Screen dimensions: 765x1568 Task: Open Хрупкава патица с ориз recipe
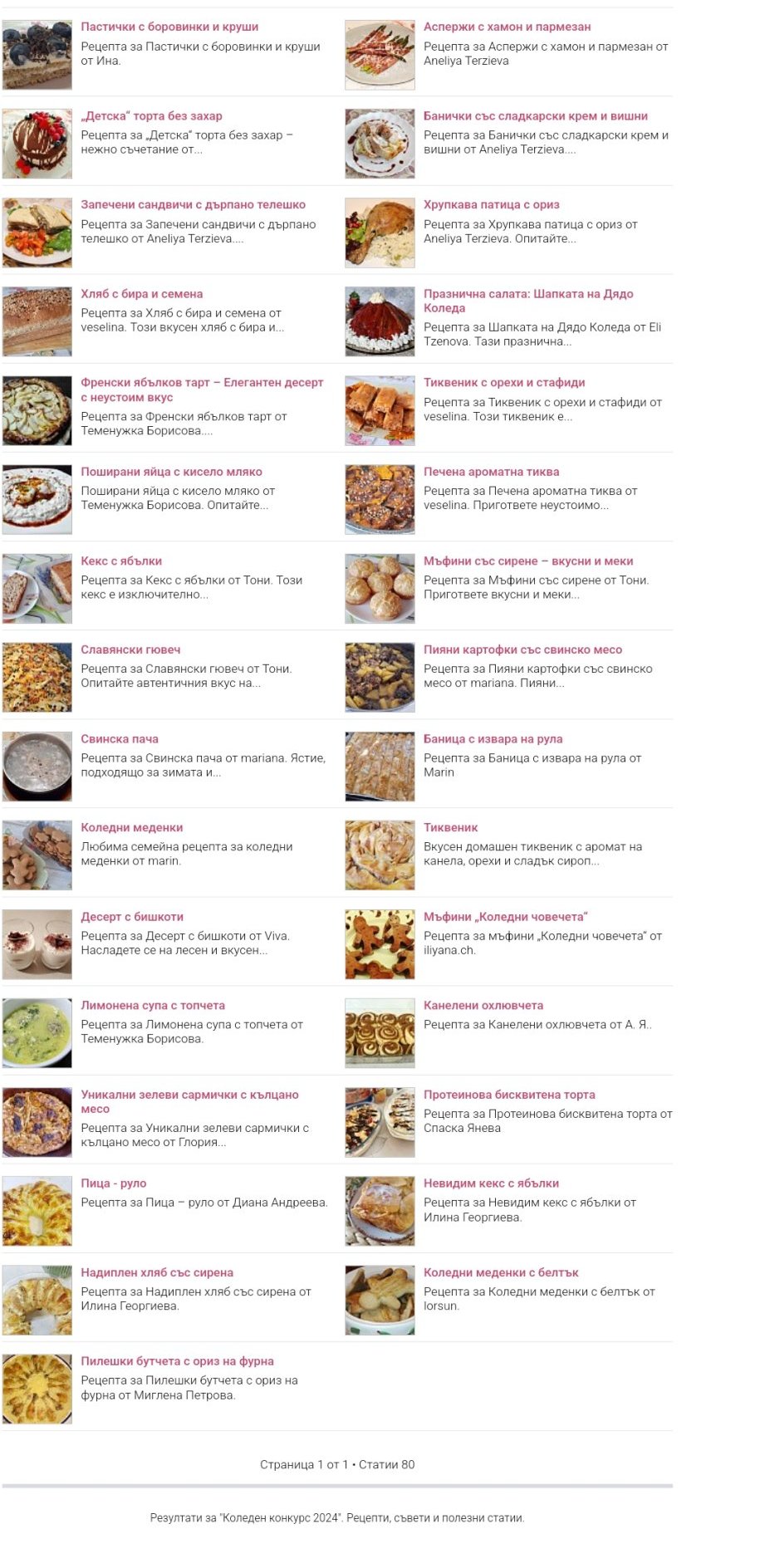click(491, 204)
